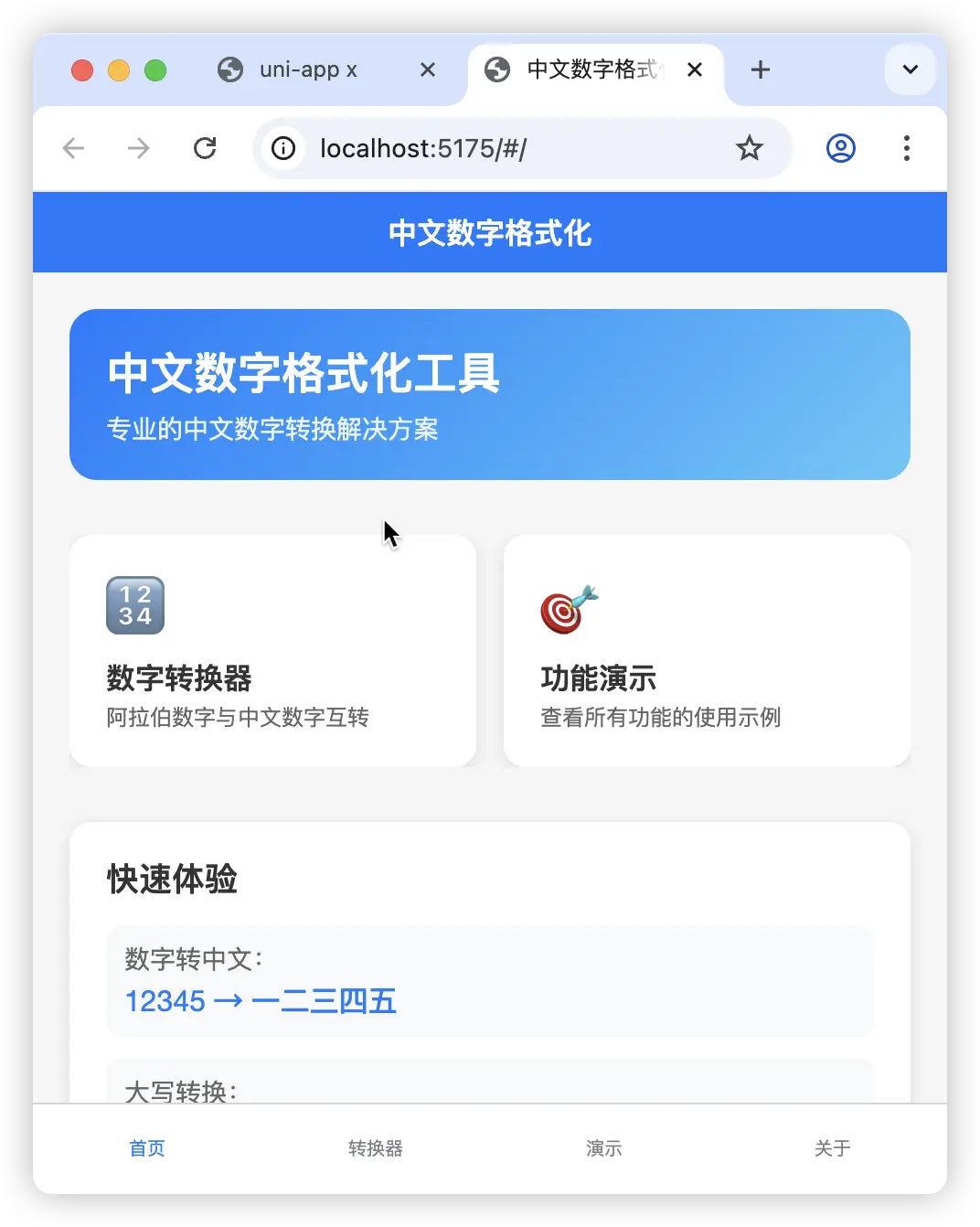This screenshot has height=1227, width=980.
Task: Expand the tab search dropdown
Action: pos(910,69)
